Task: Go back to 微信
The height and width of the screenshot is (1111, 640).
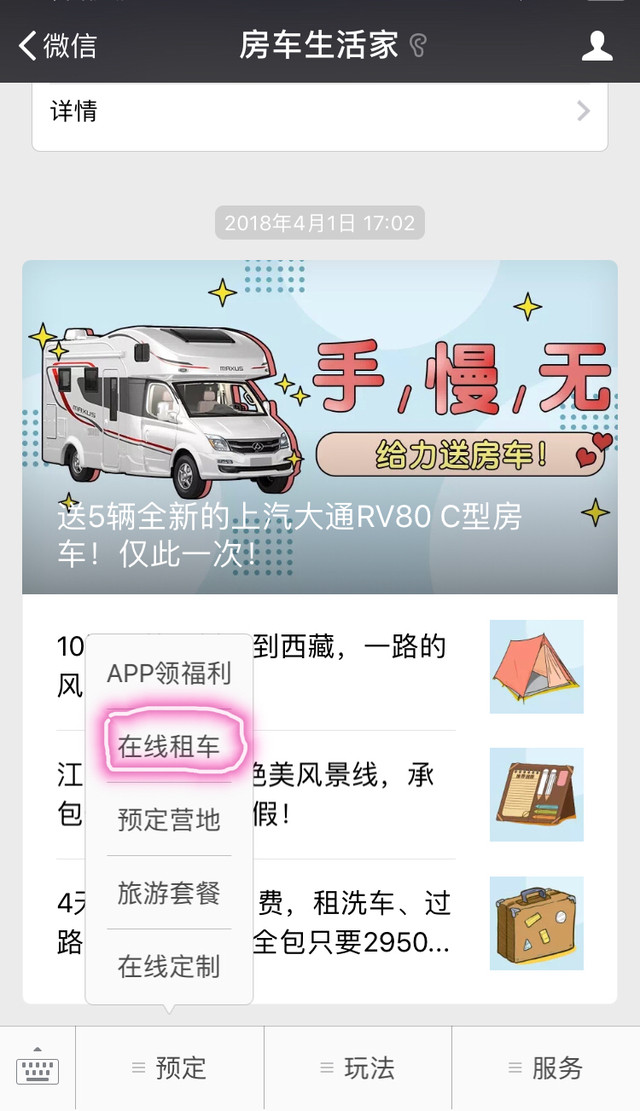Action: point(58,45)
